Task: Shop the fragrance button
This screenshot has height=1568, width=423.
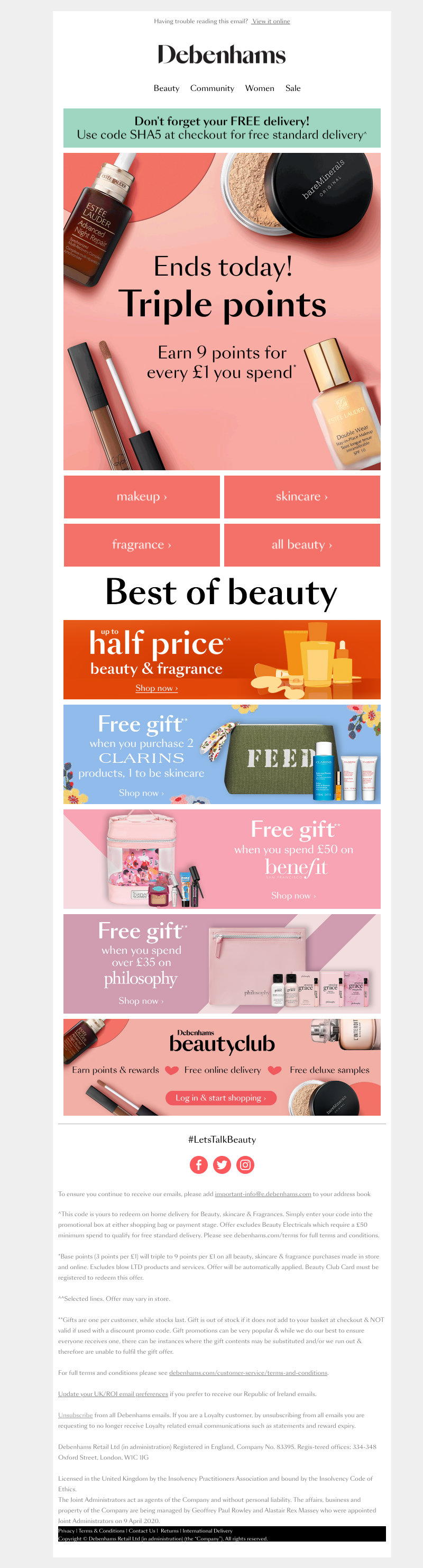Action: 142,545
